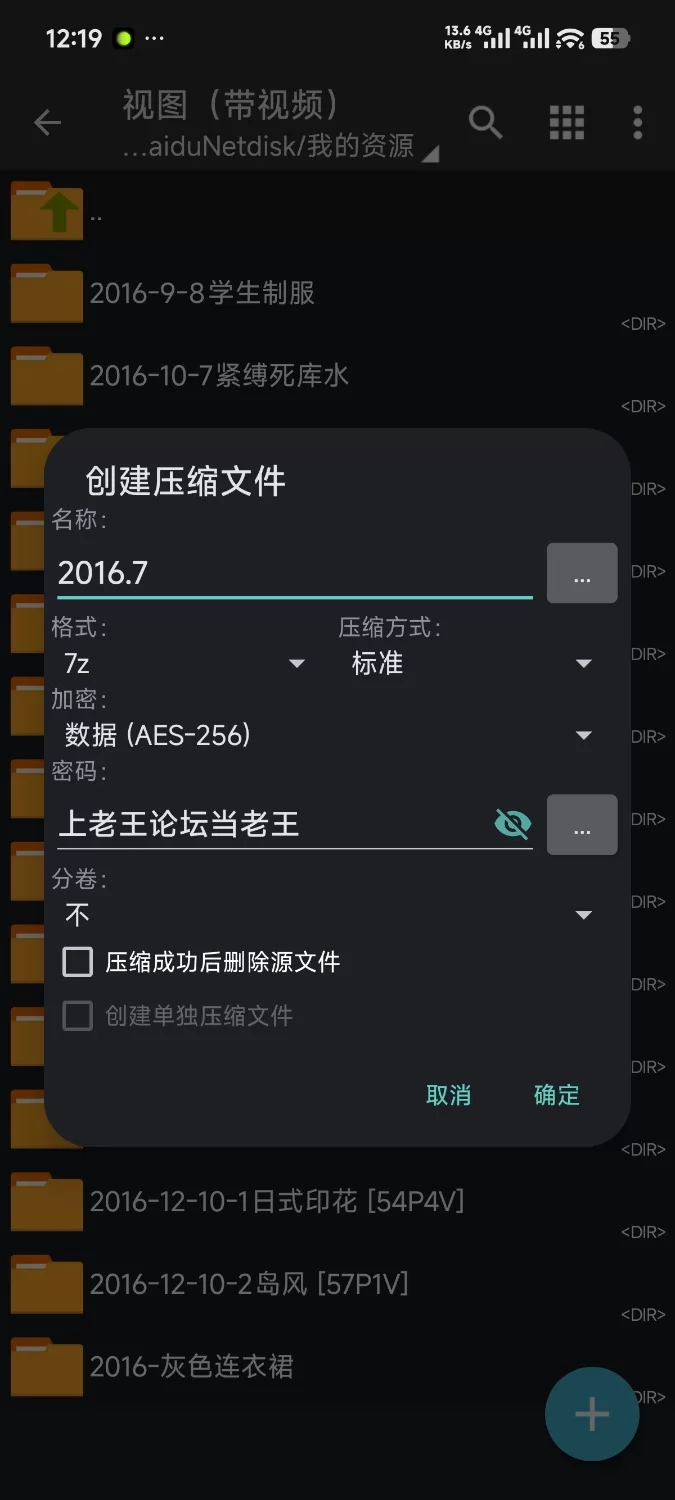Expand the 标准 compression method dropdown
Image resolution: width=675 pixels, height=1500 pixels.
[470, 663]
